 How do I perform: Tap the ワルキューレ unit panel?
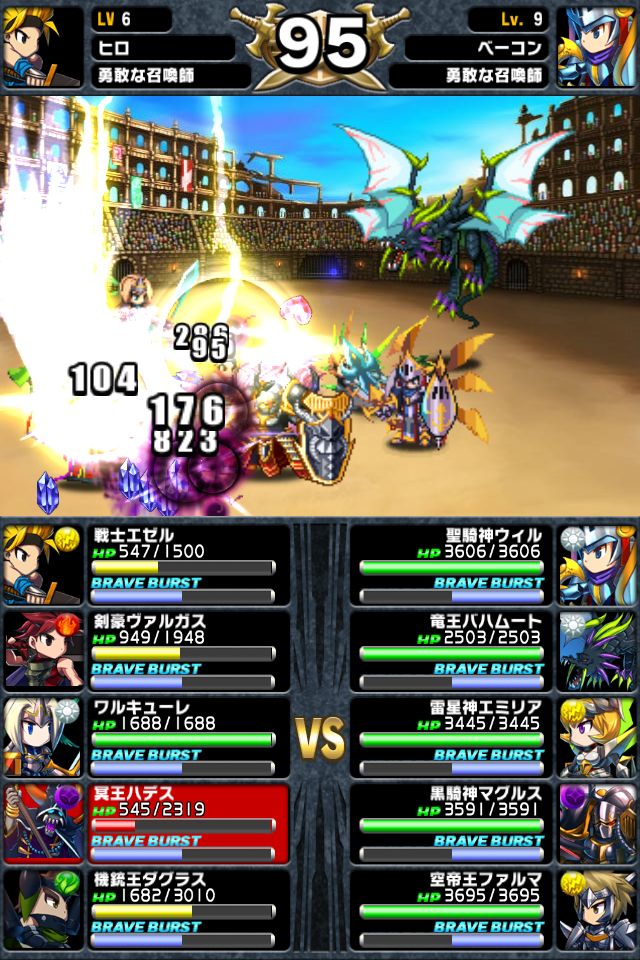[146, 737]
